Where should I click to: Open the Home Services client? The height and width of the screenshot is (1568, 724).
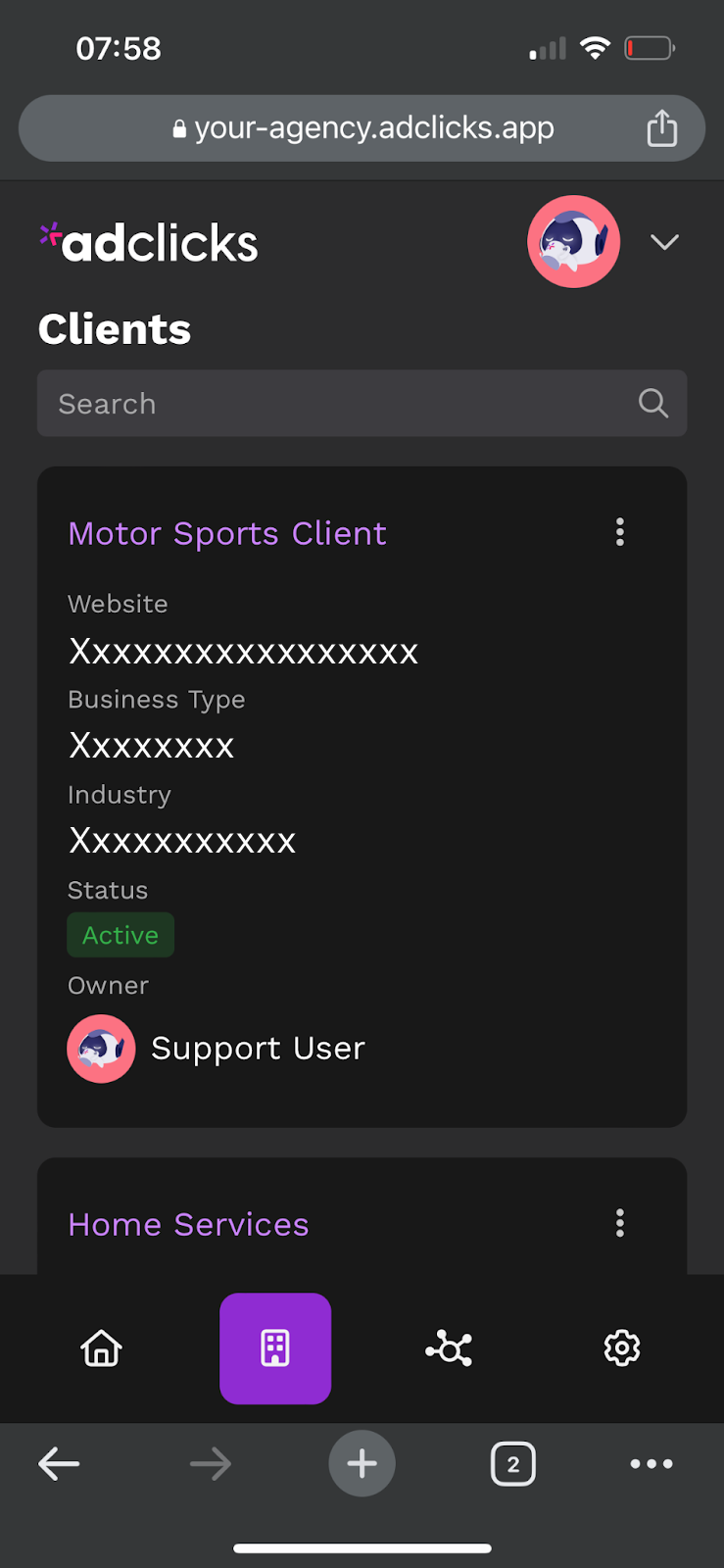pyautogui.click(x=188, y=1224)
